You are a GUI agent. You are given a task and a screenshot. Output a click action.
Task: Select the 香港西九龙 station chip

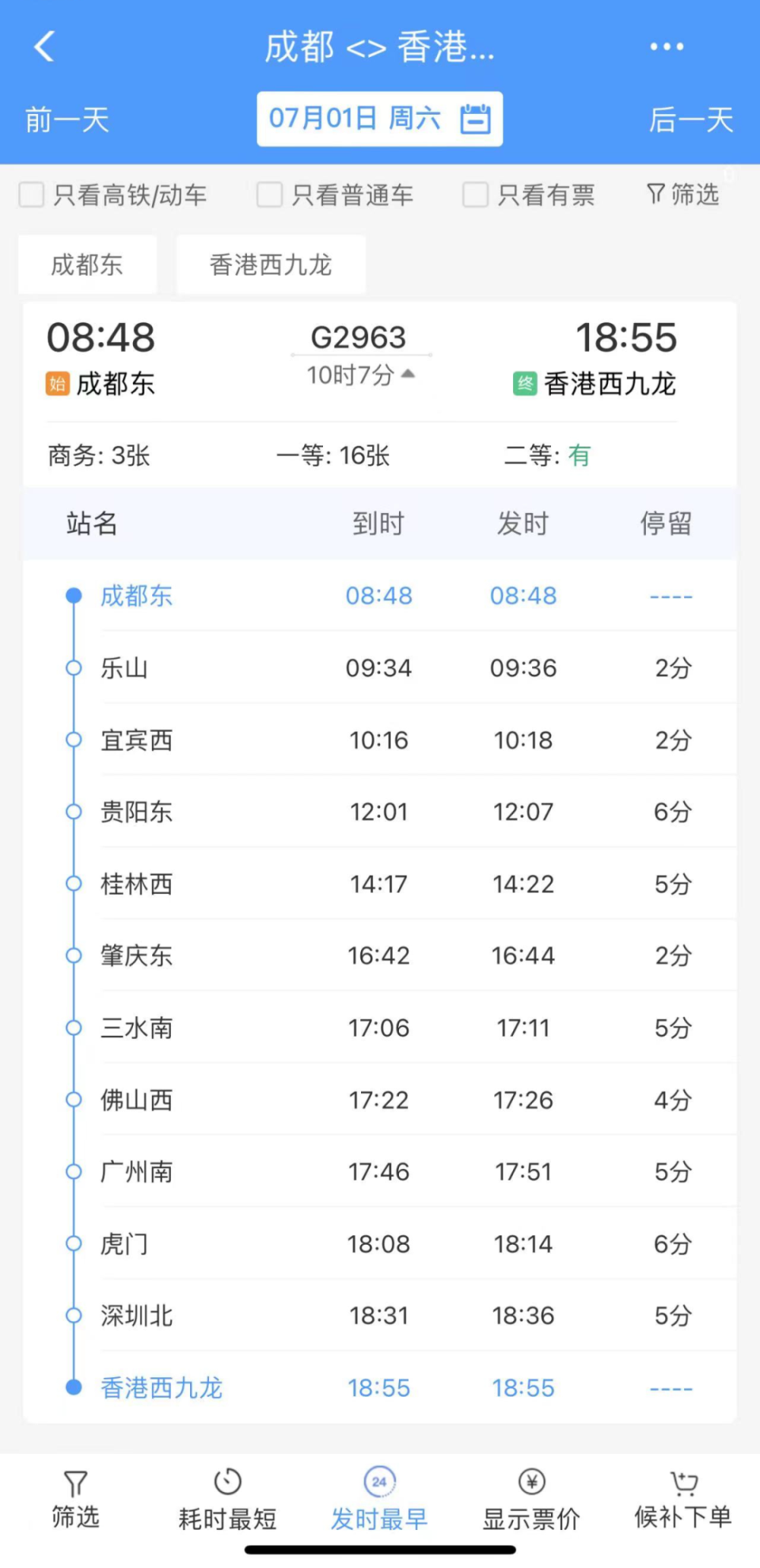[271, 265]
